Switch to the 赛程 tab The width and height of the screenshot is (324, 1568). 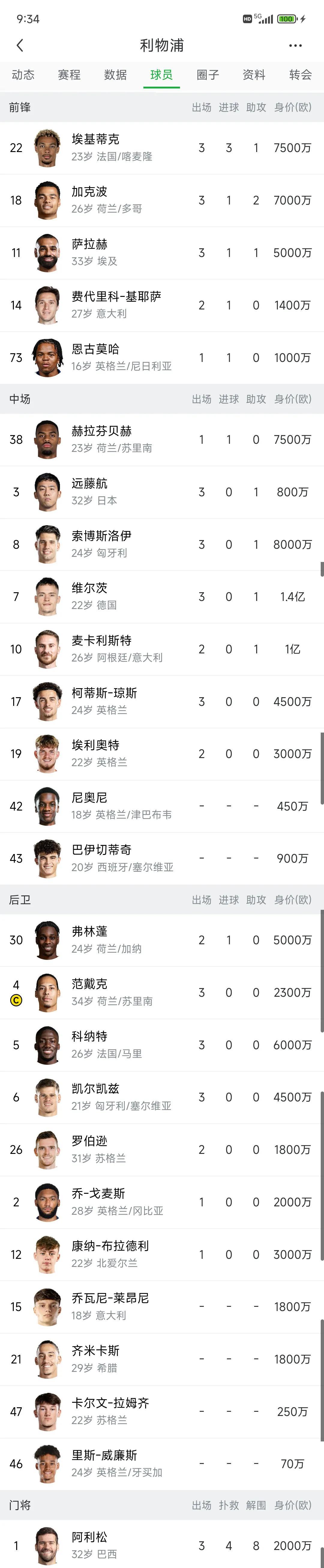click(x=69, y=75)
